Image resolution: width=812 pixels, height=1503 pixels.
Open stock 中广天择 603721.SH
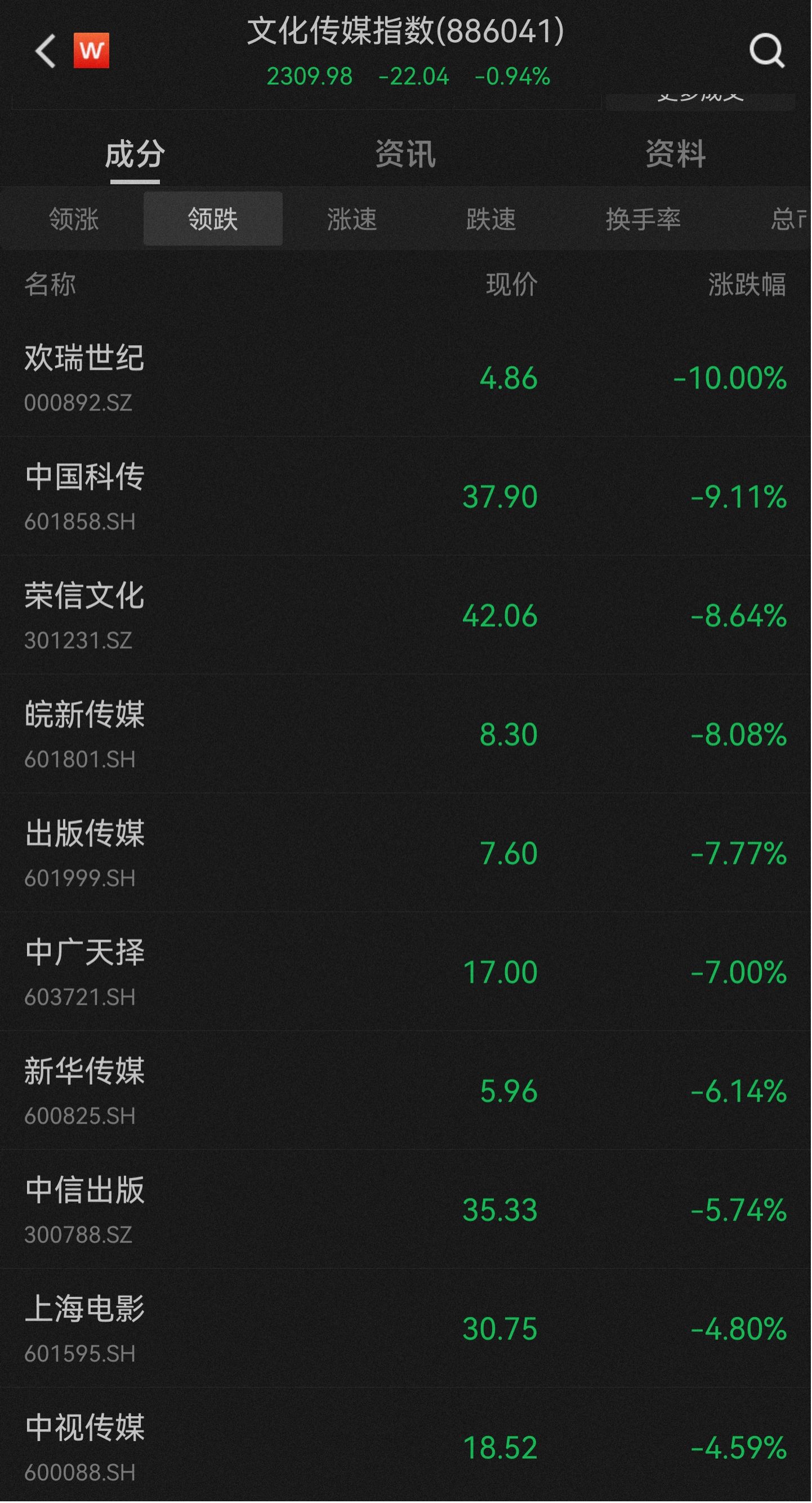[x=406, y=973]
